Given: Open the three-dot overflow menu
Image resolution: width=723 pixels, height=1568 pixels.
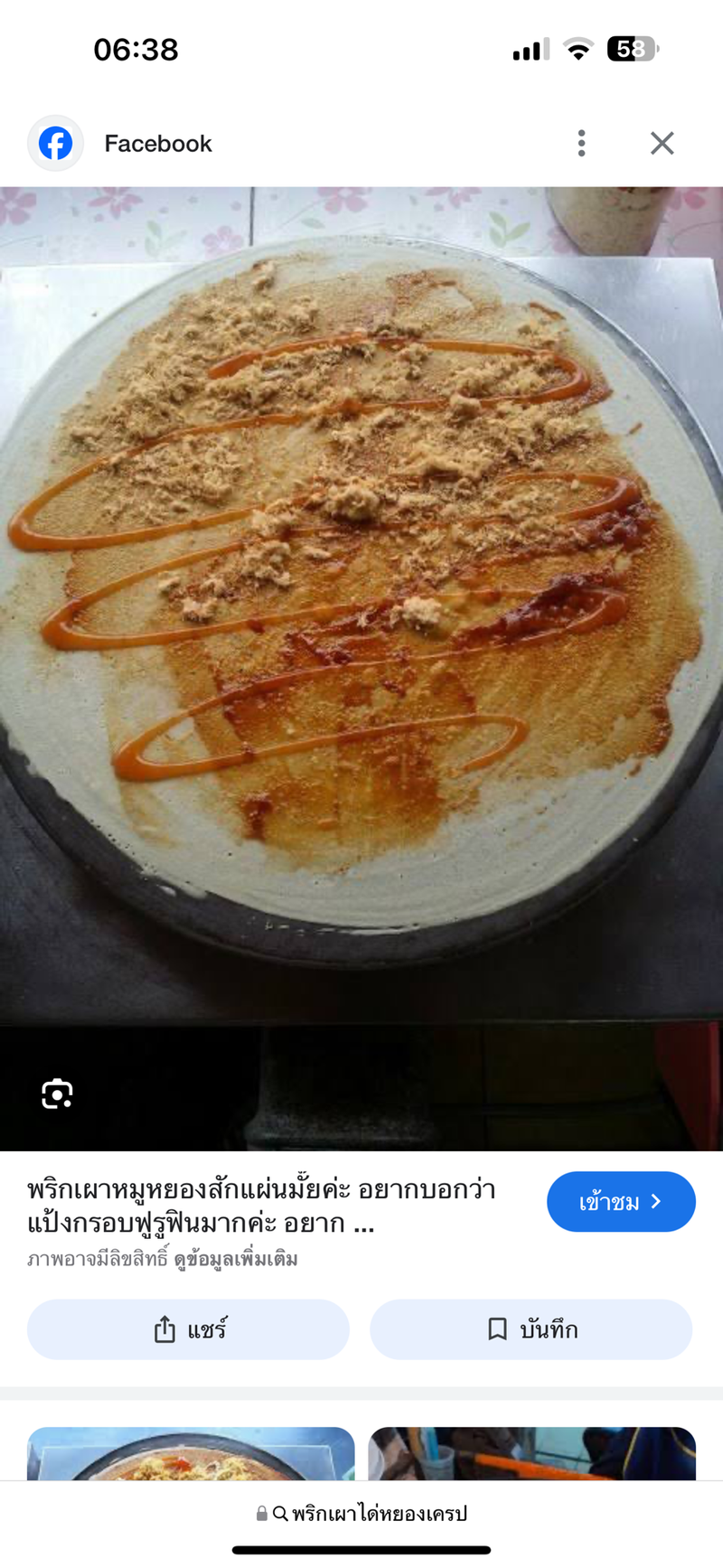Looking at the screenshot, I should pos(581,143).
